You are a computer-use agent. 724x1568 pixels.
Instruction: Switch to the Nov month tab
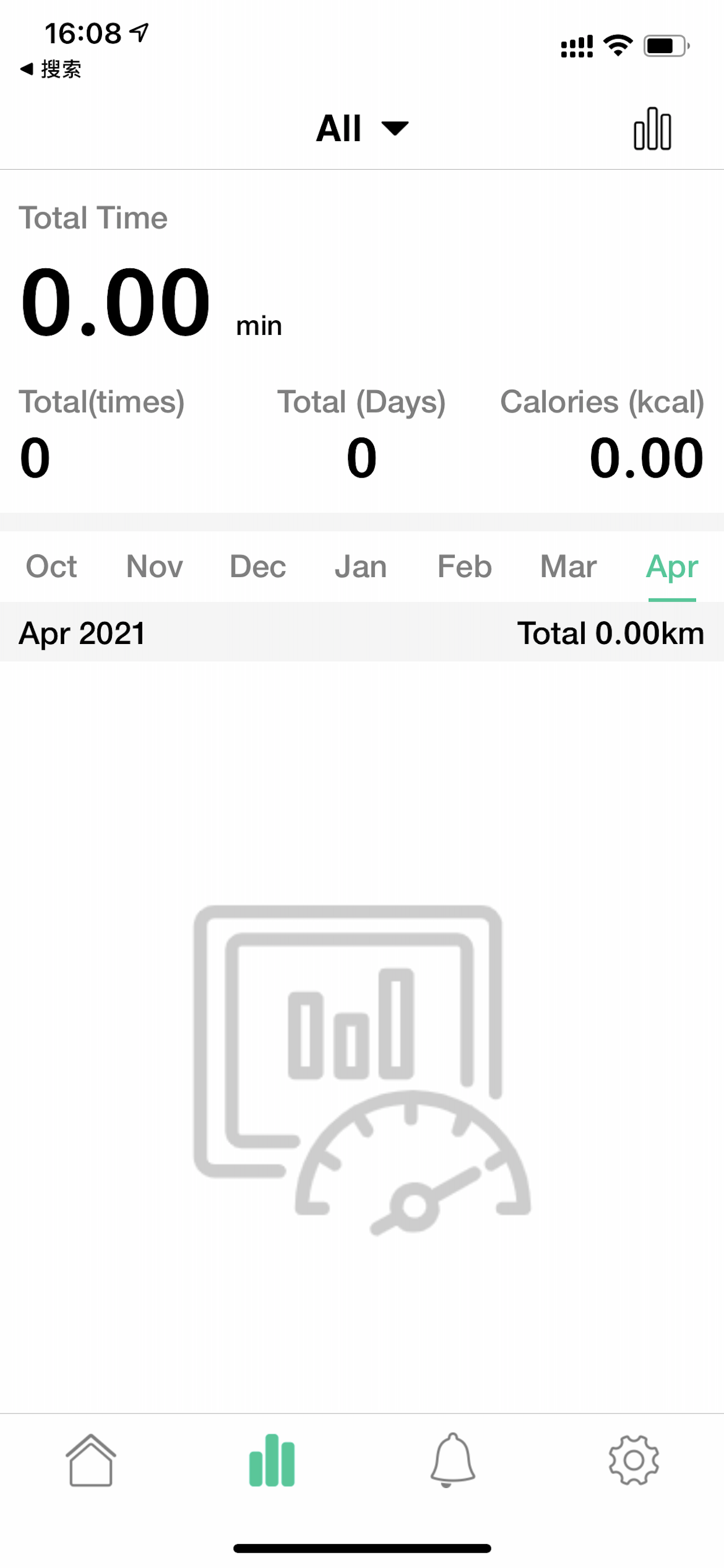154,566
